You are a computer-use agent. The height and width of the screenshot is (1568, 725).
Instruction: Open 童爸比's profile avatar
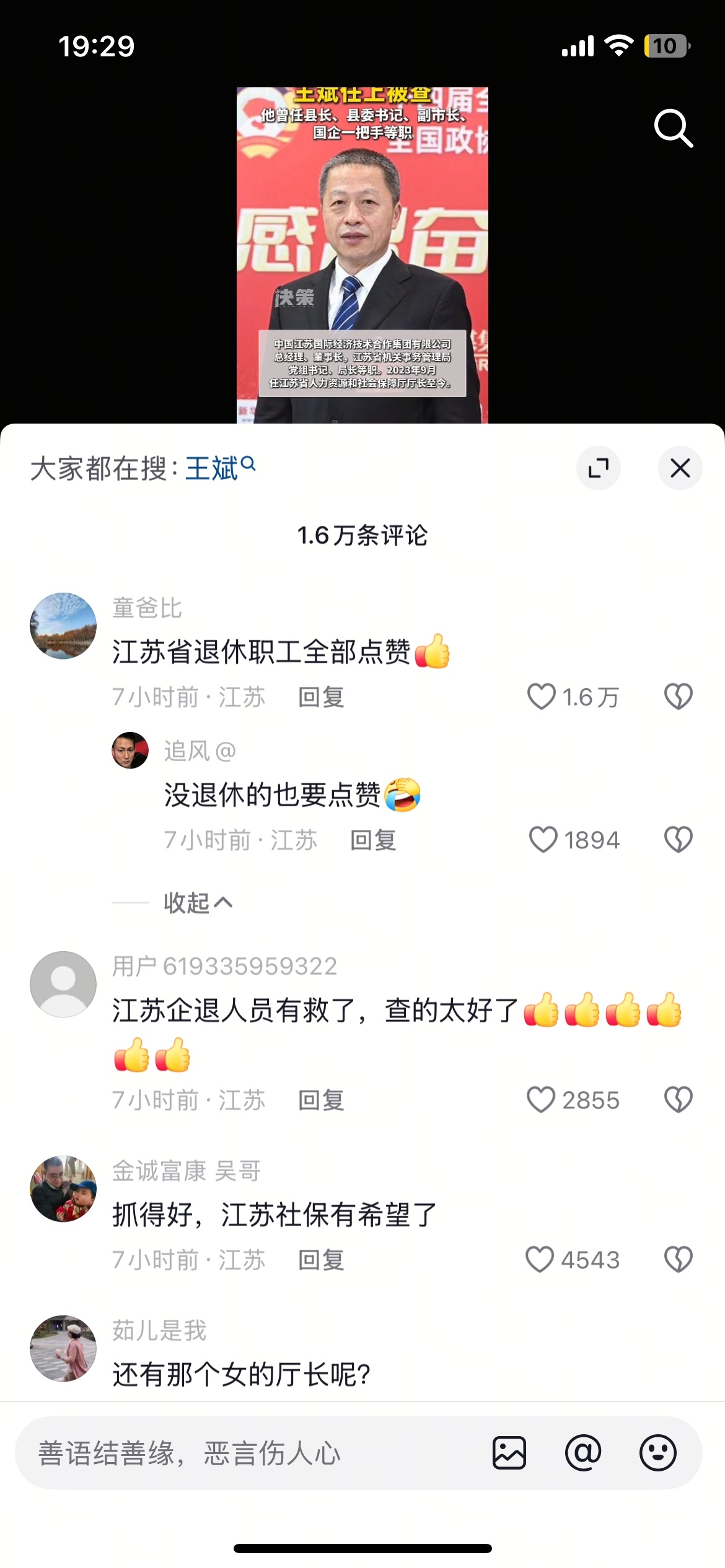63,625
